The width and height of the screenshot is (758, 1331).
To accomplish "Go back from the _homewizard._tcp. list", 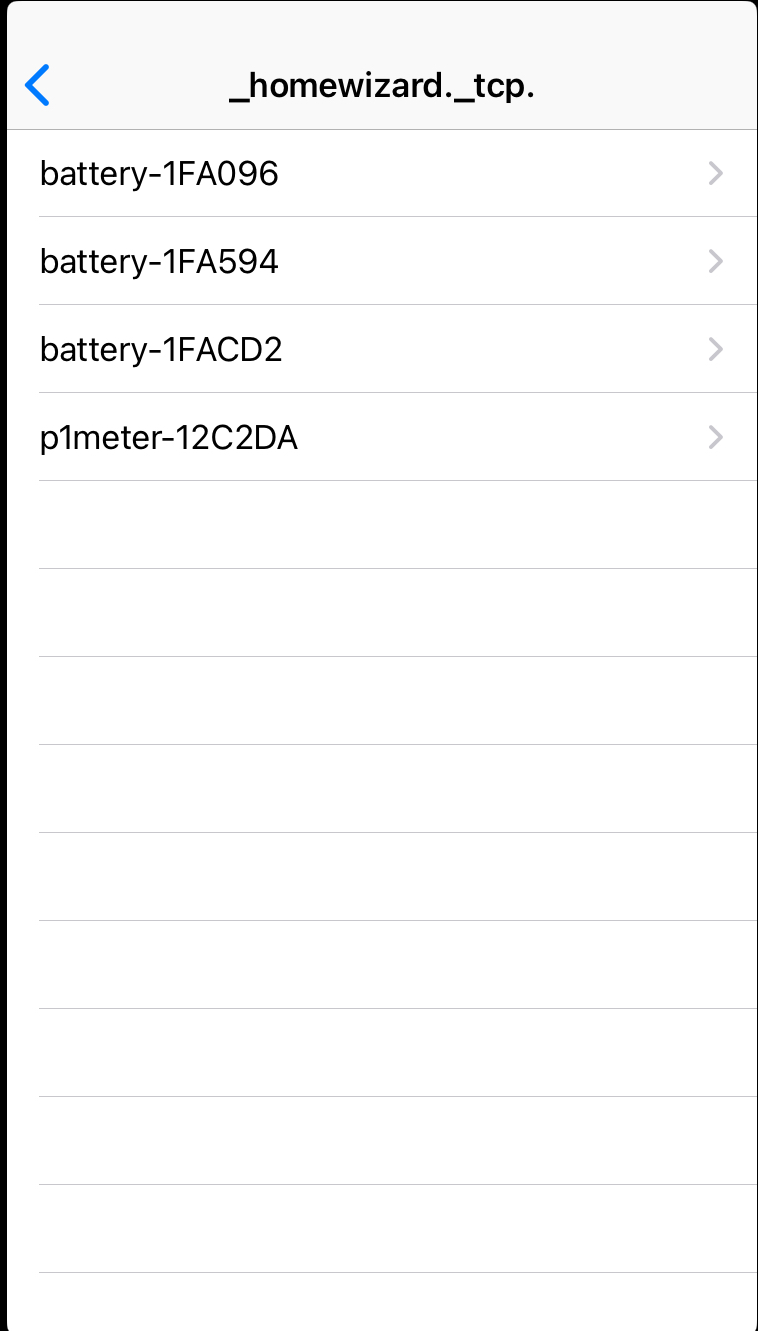I will coord(38,86).
